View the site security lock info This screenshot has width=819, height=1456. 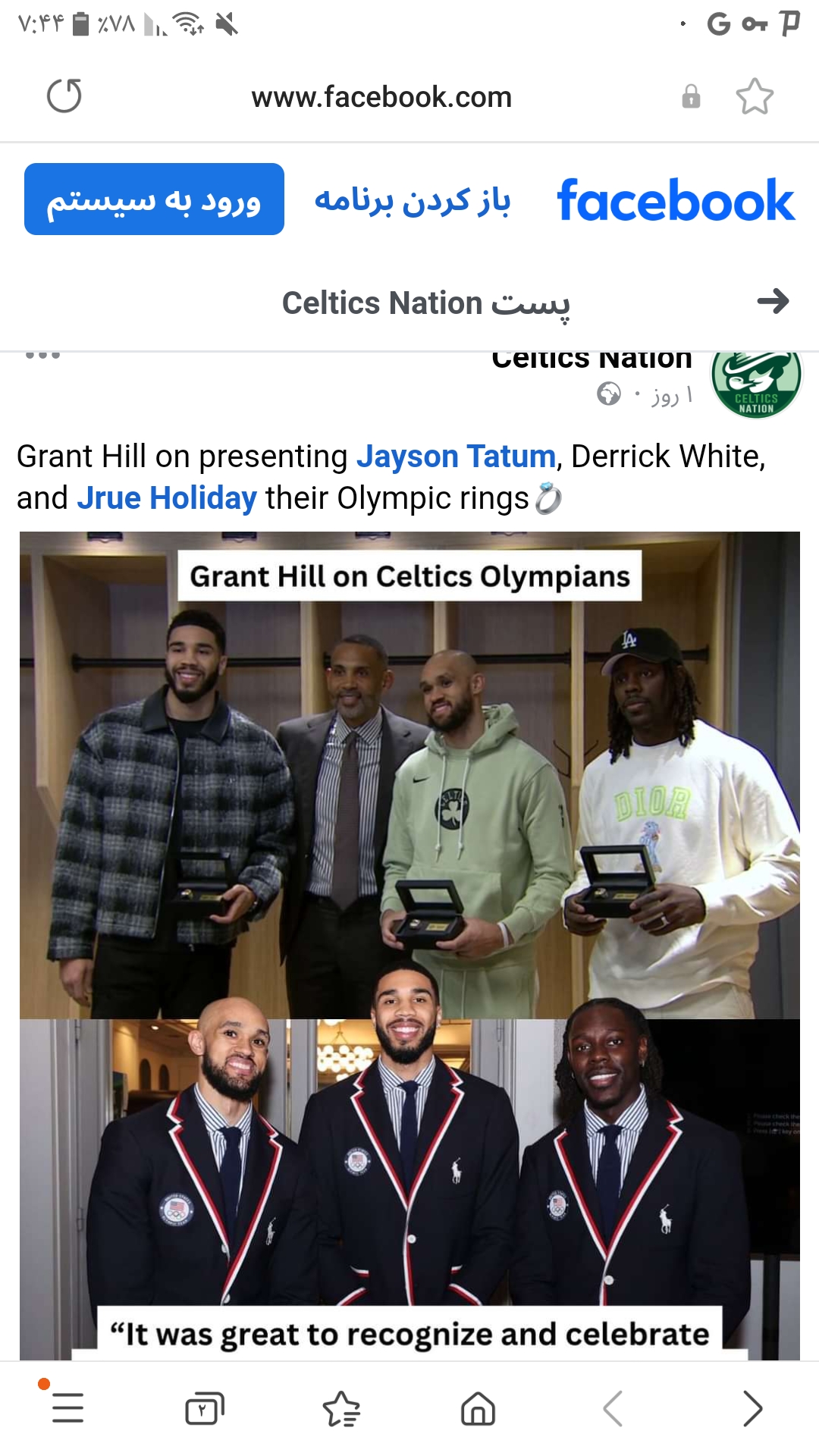pyautogui.click(x=691, y=96)
